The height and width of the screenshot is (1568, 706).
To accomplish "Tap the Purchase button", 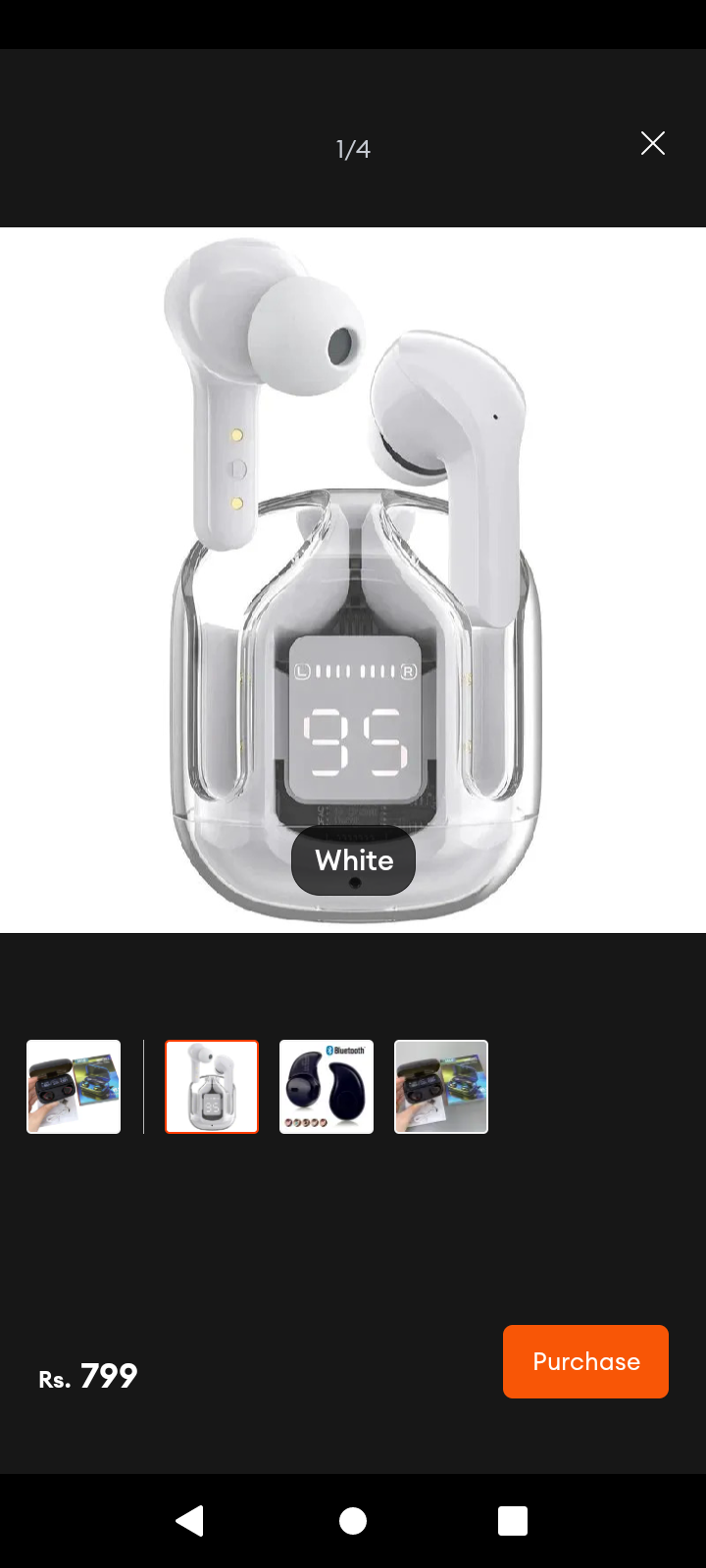I will click(x=585, y=1361).
